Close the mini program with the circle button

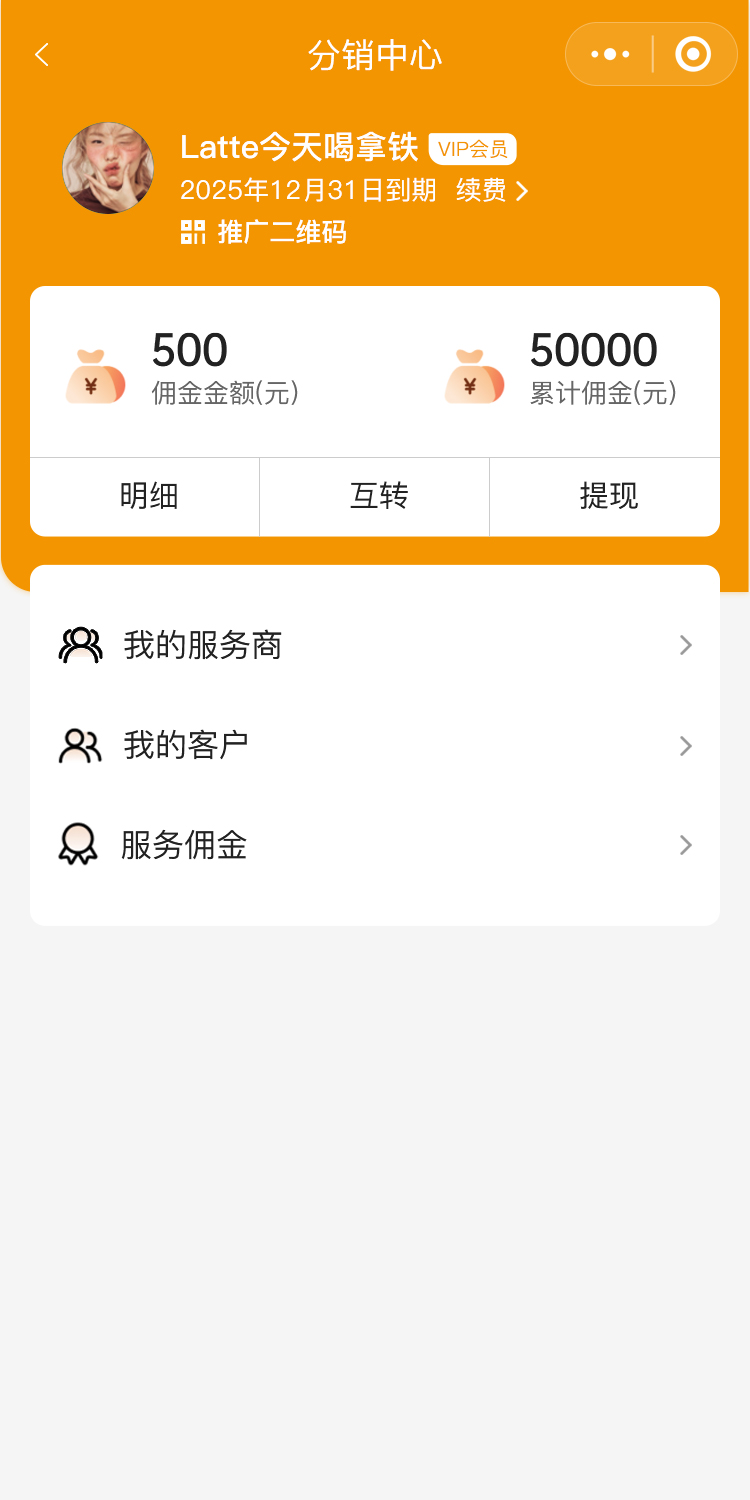[692, 54]
